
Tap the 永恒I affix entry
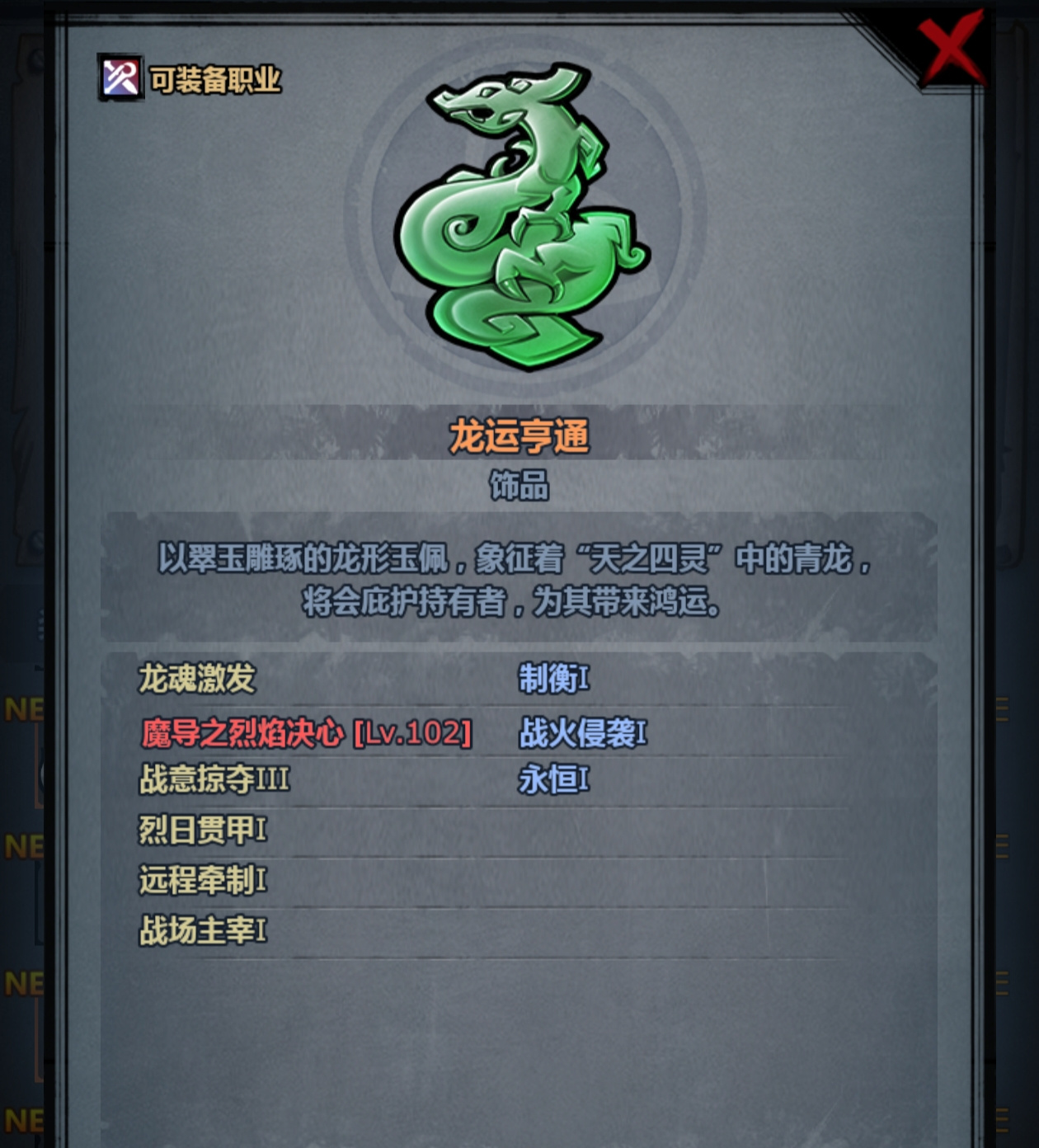[x=553, y=779]
